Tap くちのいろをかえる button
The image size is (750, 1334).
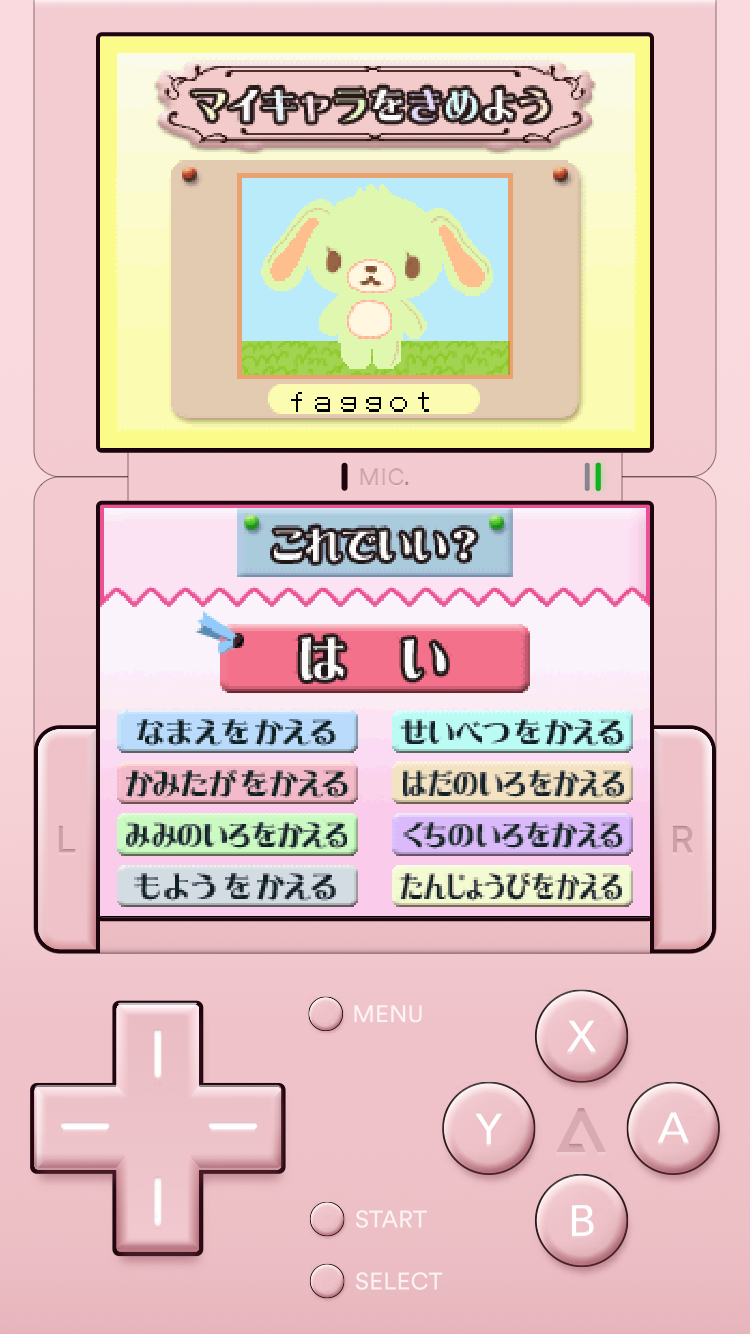pos(512,836)
